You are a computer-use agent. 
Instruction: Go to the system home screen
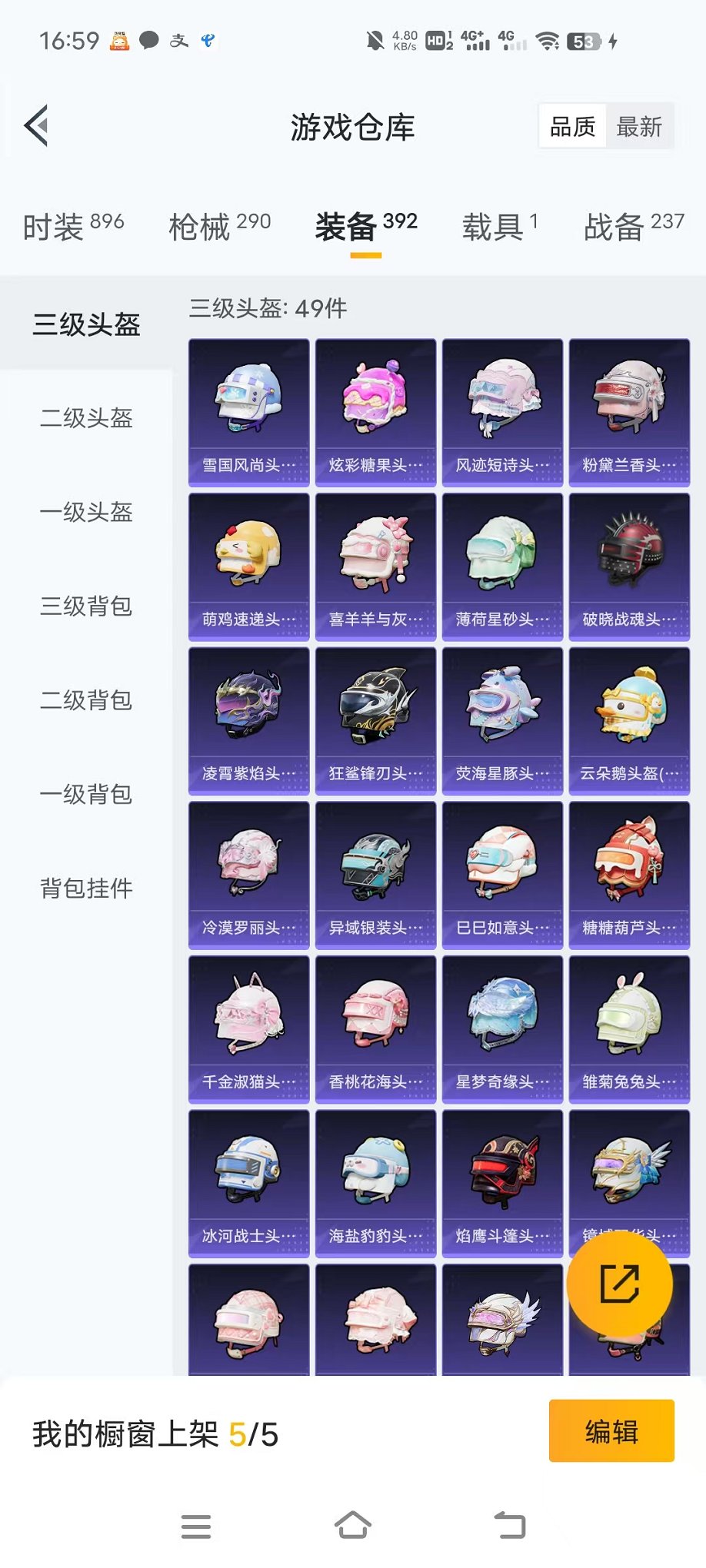[353, 1526]
